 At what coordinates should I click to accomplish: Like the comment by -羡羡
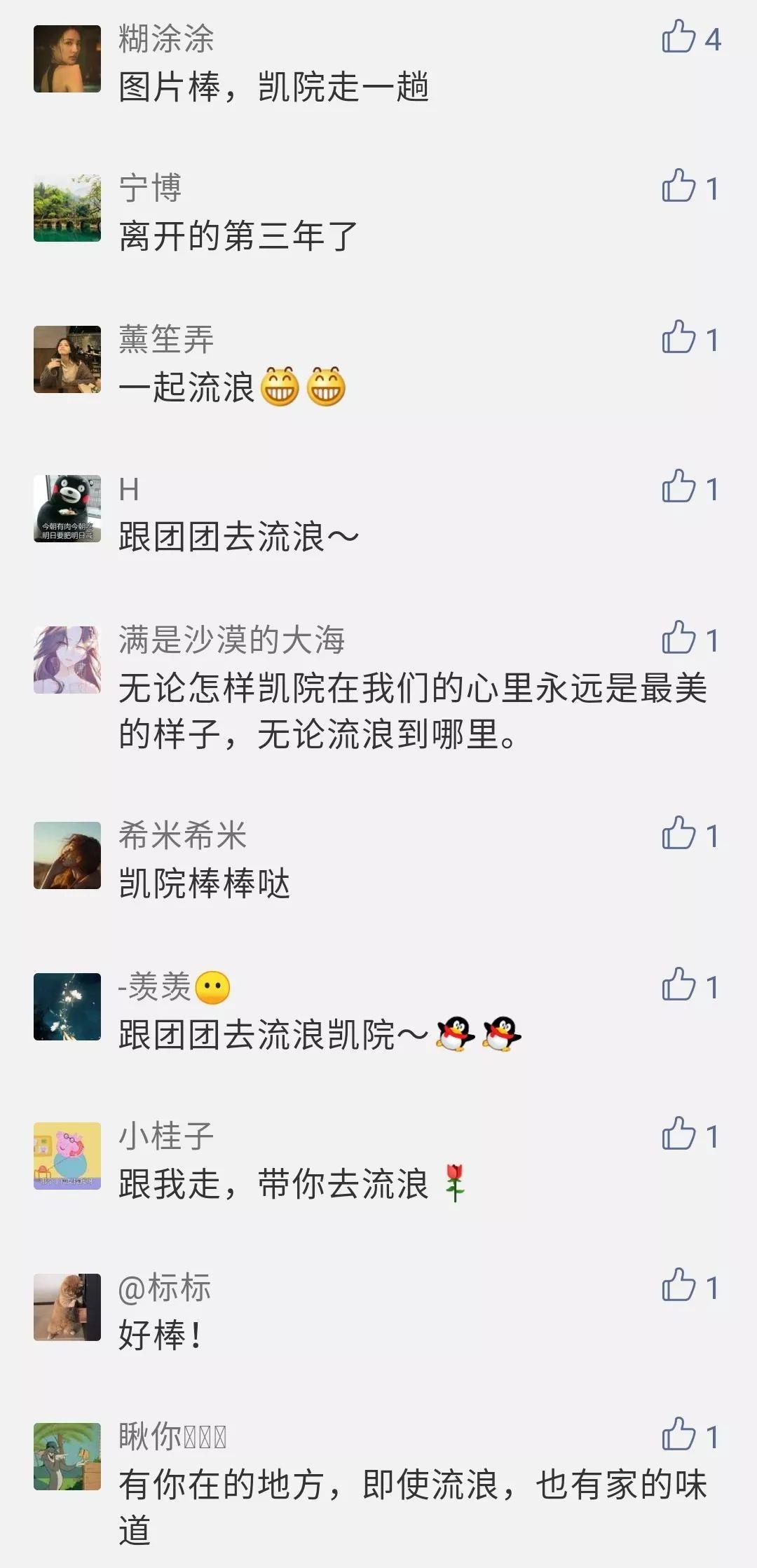[x=678, y=985]
